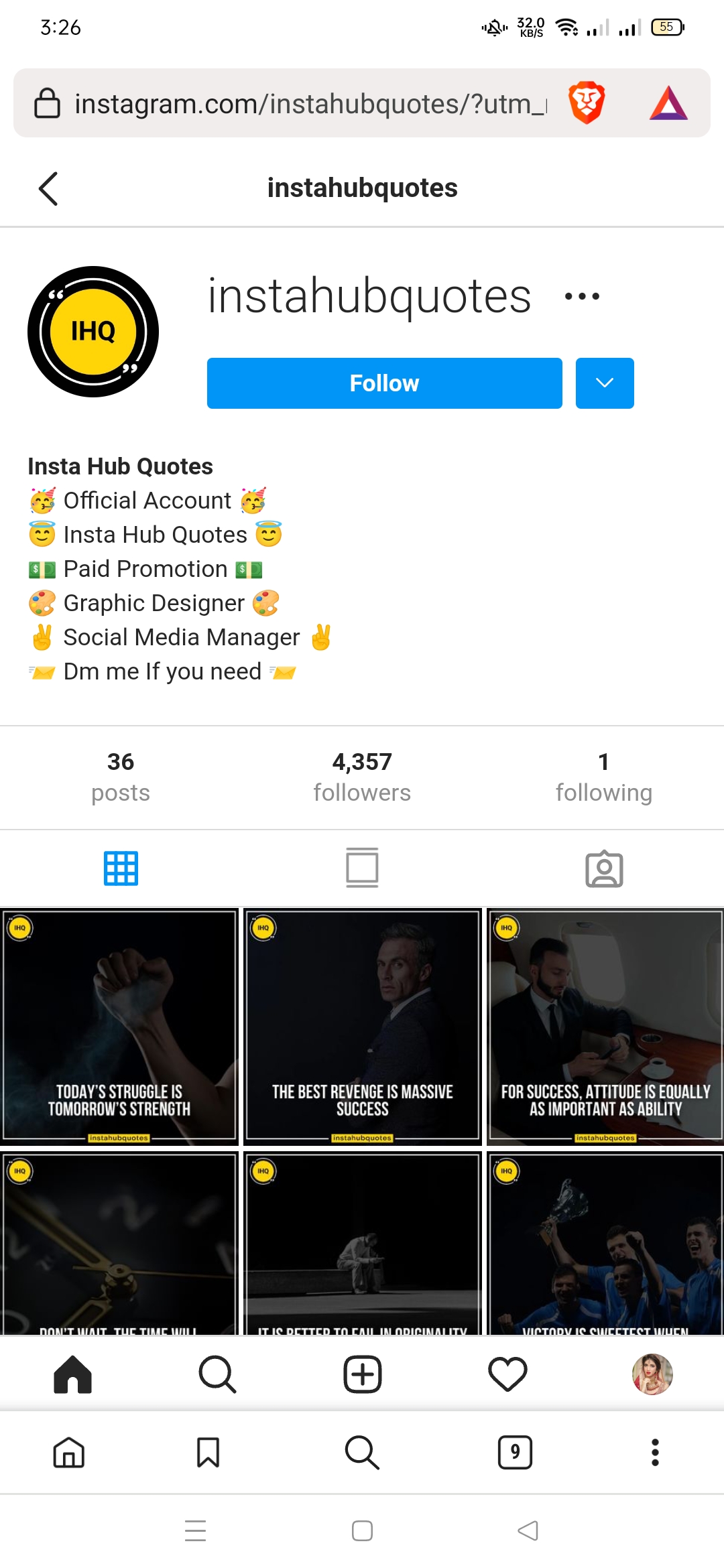Open the 'For success, attitude' post

click(x=605, y=1027)
